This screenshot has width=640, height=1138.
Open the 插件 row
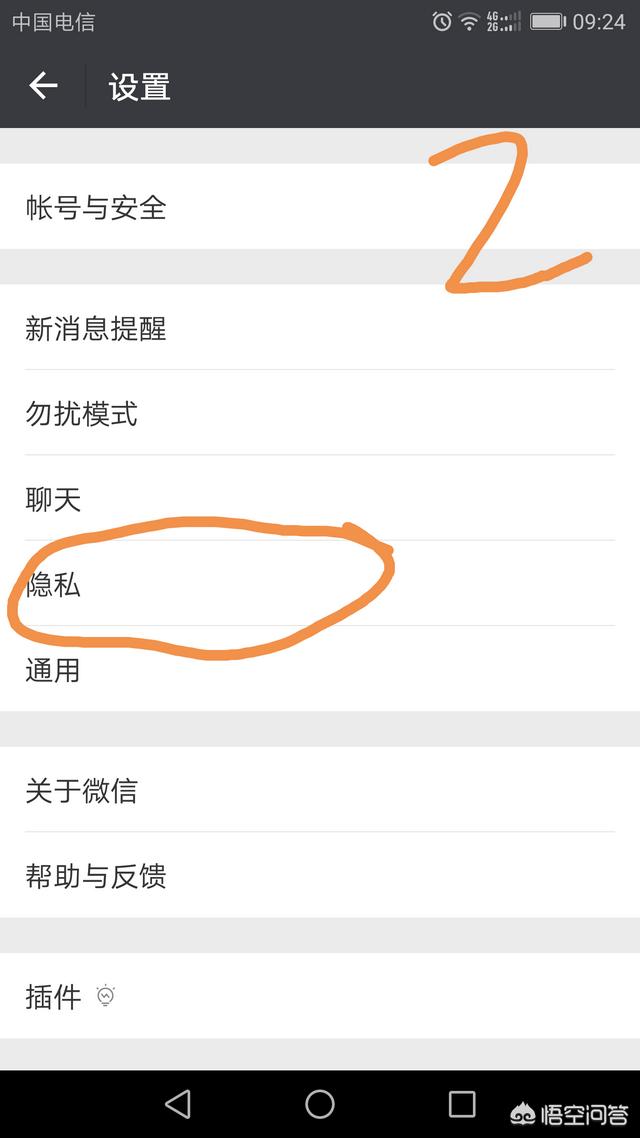pyautogui.click(x=54, y=997)
